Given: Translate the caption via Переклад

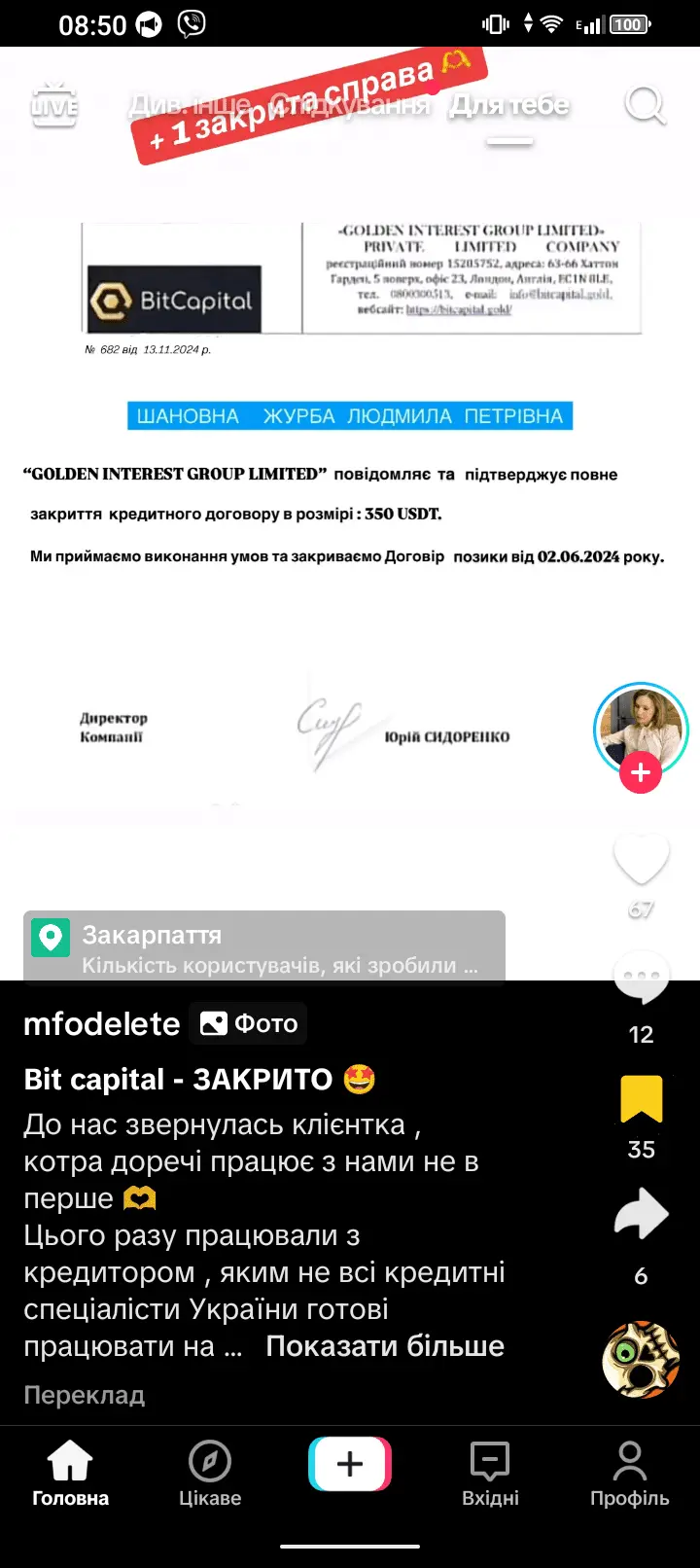Looking at the screenshot, I should 85,1395.
